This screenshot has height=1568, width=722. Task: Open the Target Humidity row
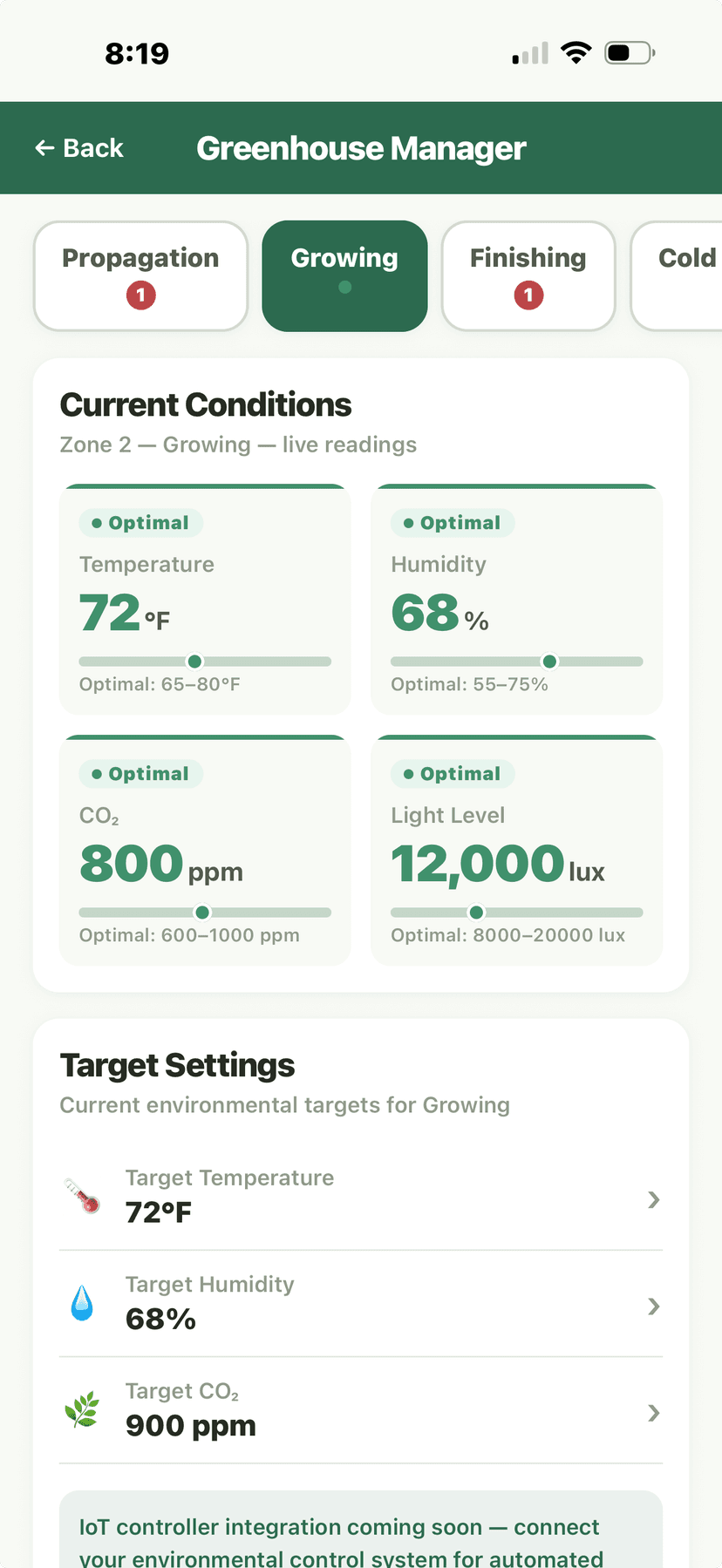pyautogui.click(x=361, y=1305)
